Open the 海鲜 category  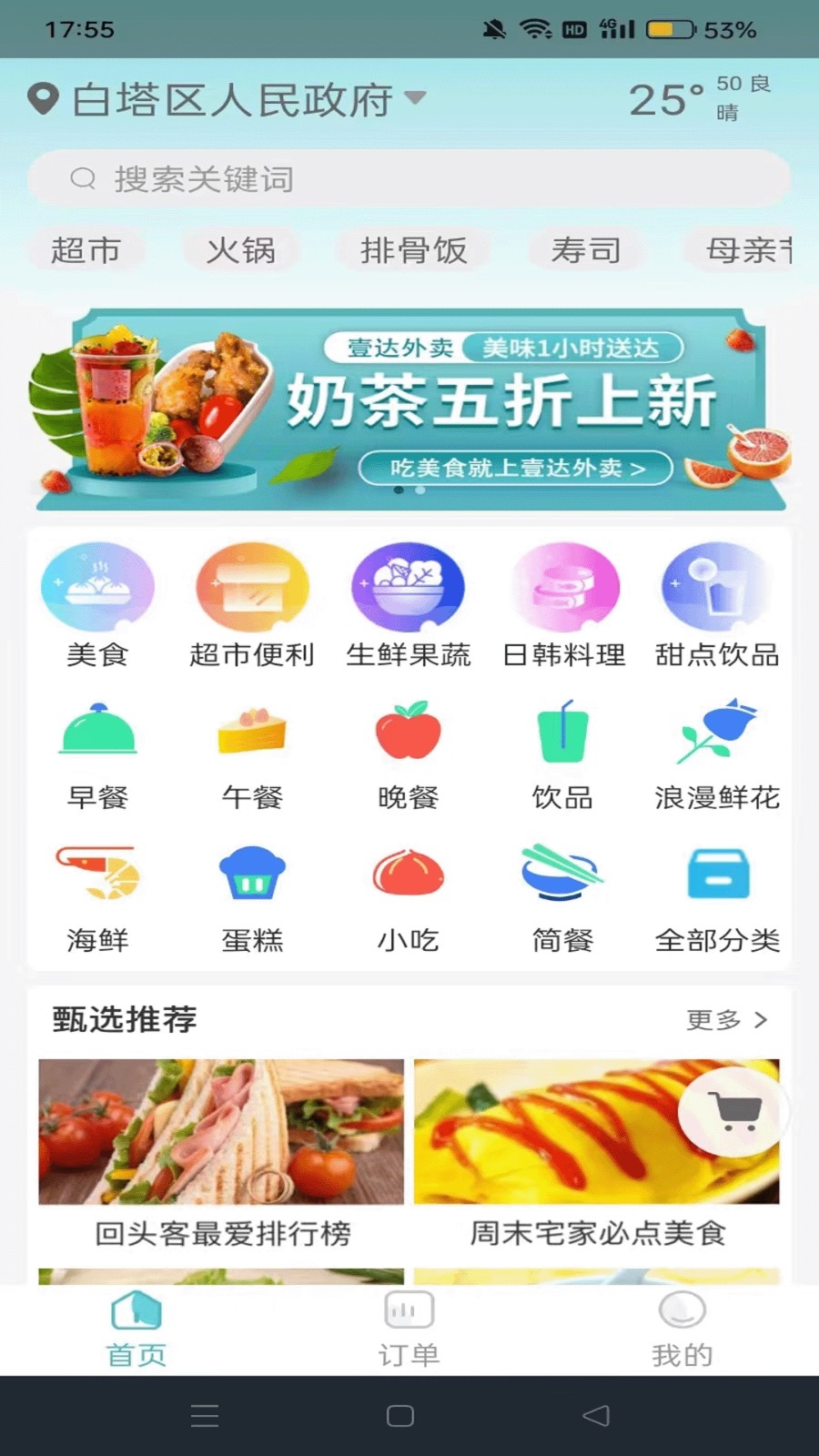[97, 896]
